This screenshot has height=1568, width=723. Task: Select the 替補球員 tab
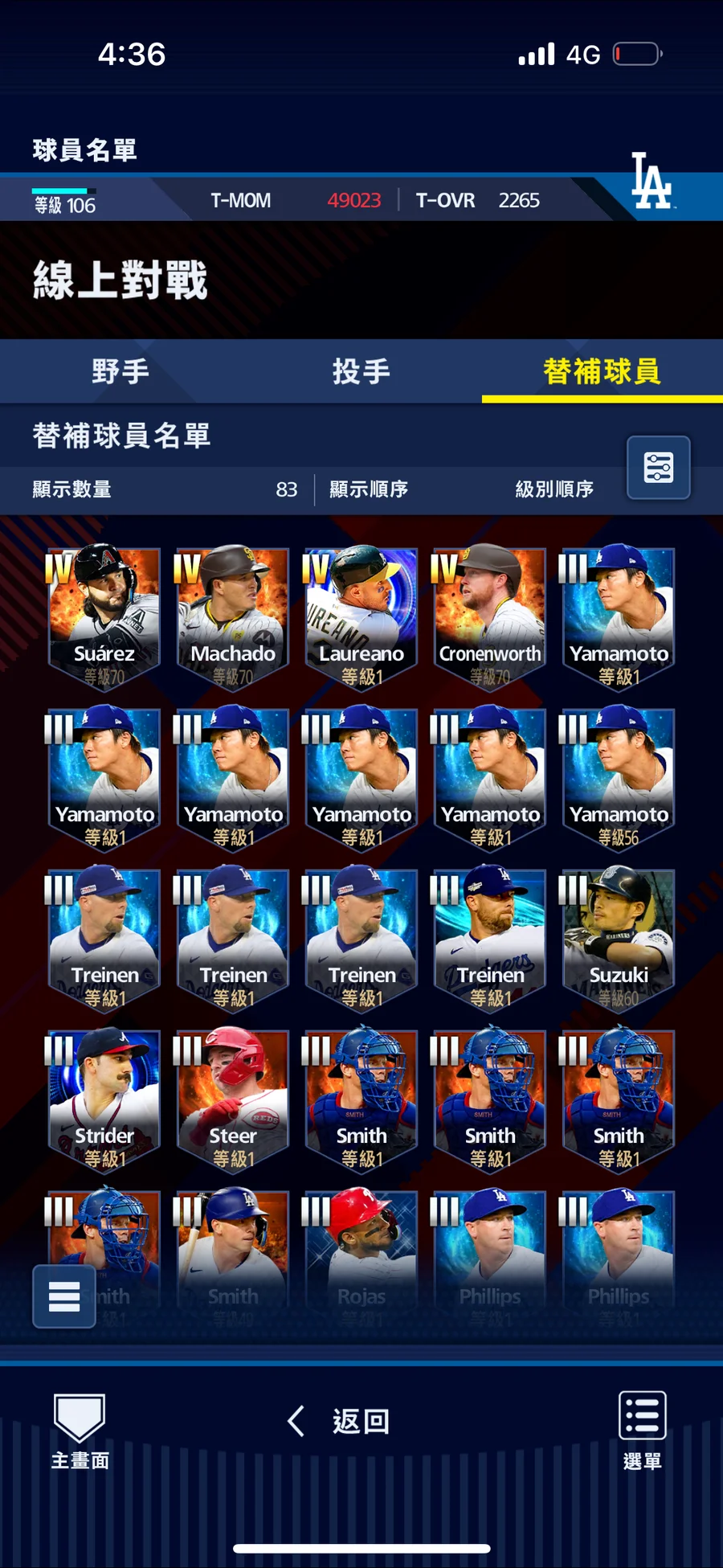602,371
